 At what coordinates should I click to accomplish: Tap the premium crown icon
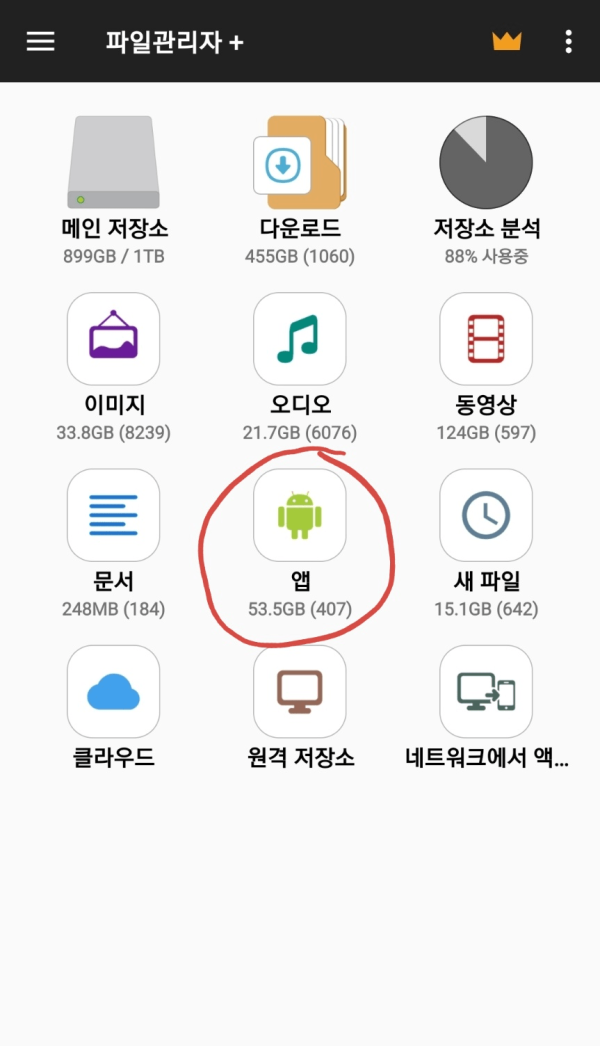coord(507,41)
